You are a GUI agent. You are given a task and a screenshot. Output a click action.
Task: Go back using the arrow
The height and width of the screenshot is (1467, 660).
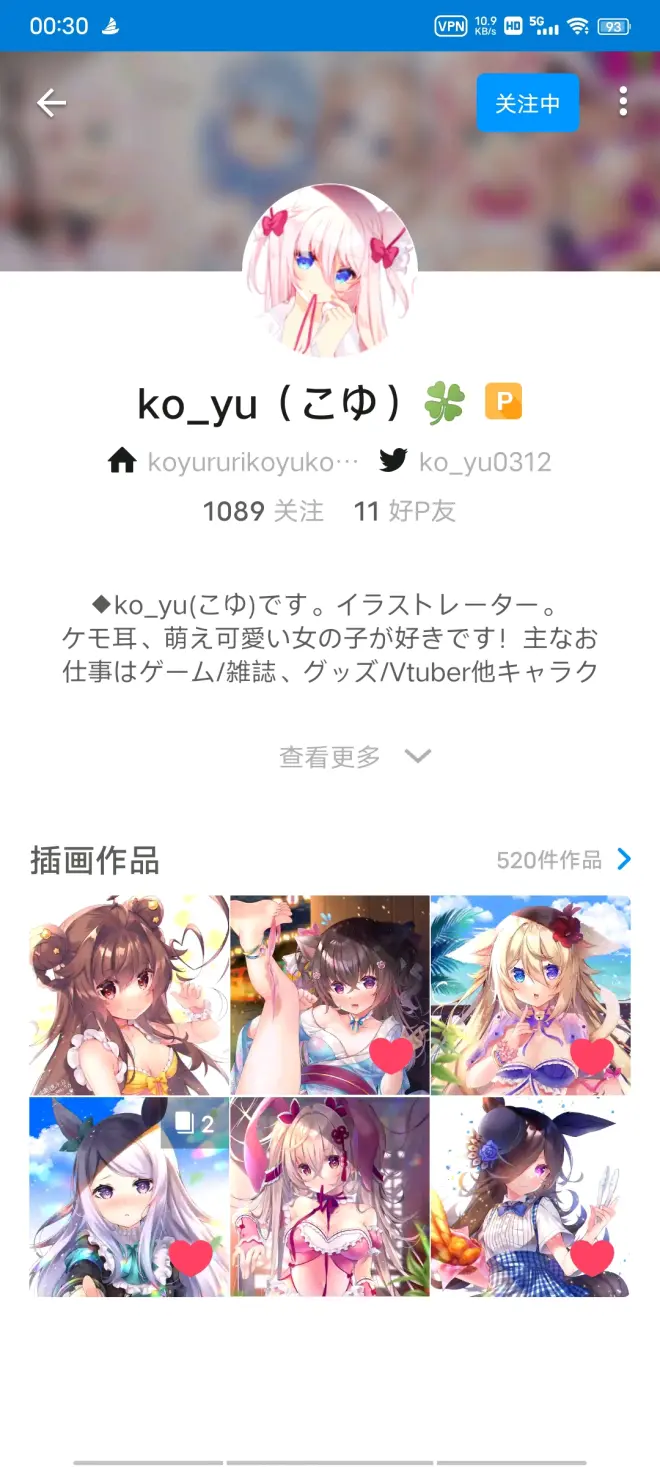pos(51,103)
